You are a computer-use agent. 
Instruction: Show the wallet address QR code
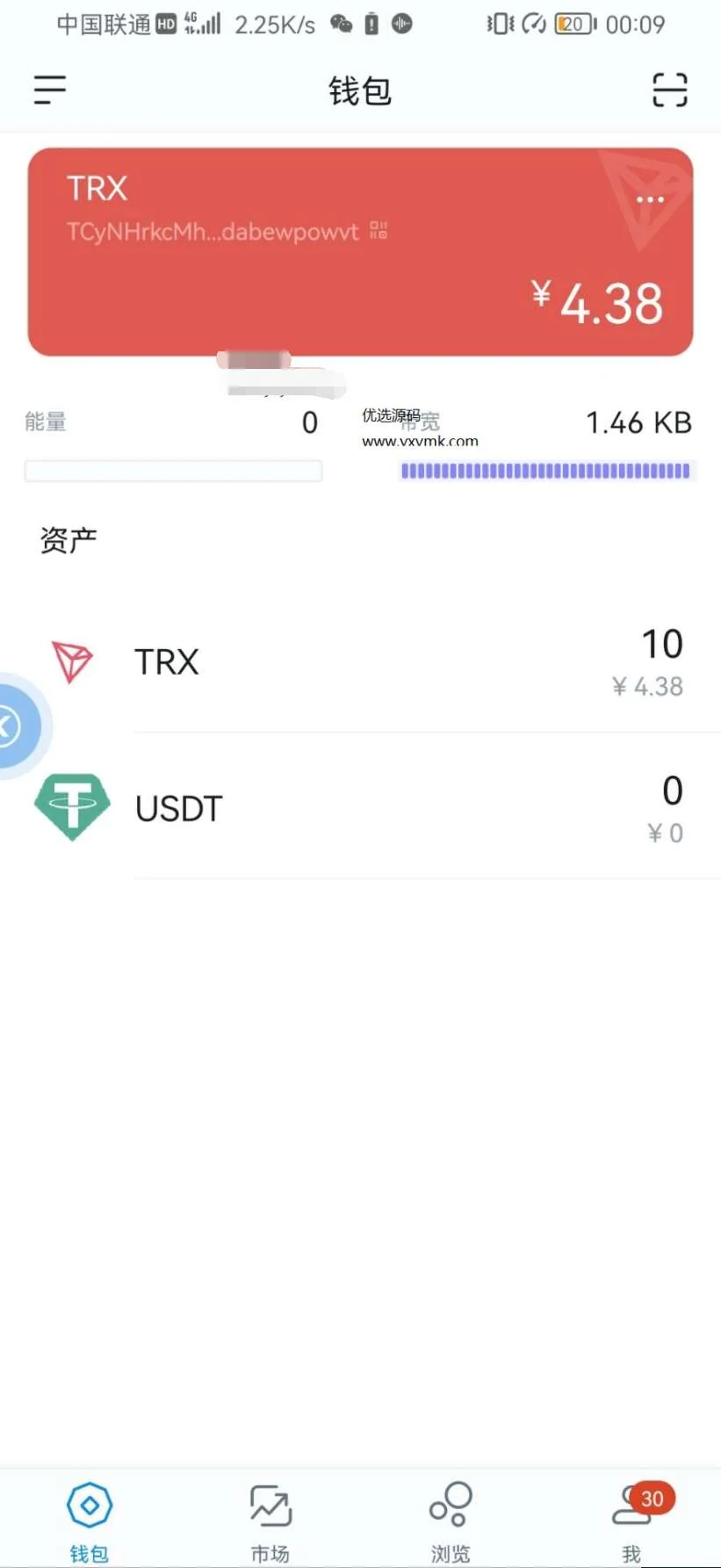[379, 231]
